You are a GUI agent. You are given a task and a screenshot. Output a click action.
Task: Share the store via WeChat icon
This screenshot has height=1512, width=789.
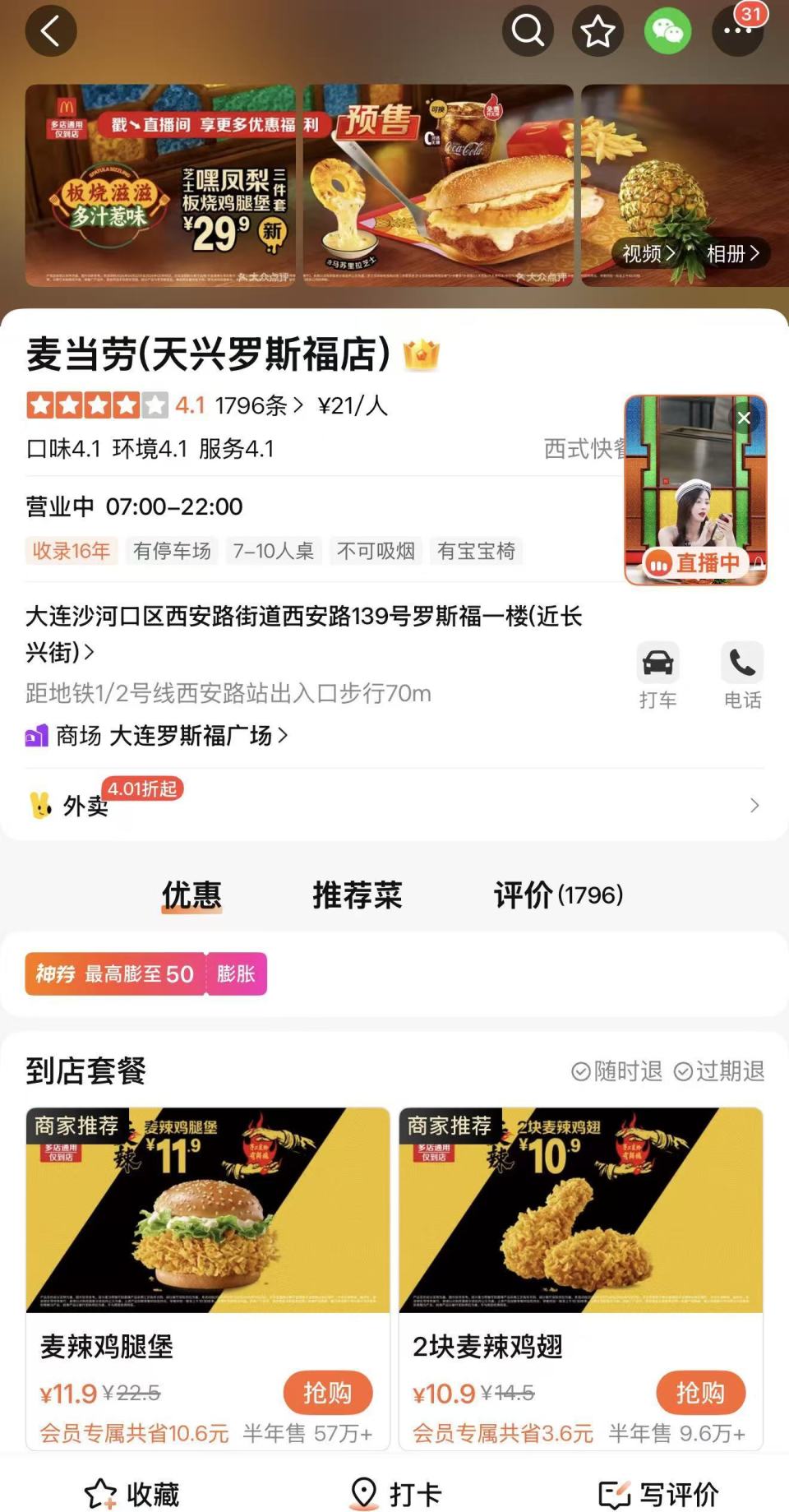click(x=667, y=32)
